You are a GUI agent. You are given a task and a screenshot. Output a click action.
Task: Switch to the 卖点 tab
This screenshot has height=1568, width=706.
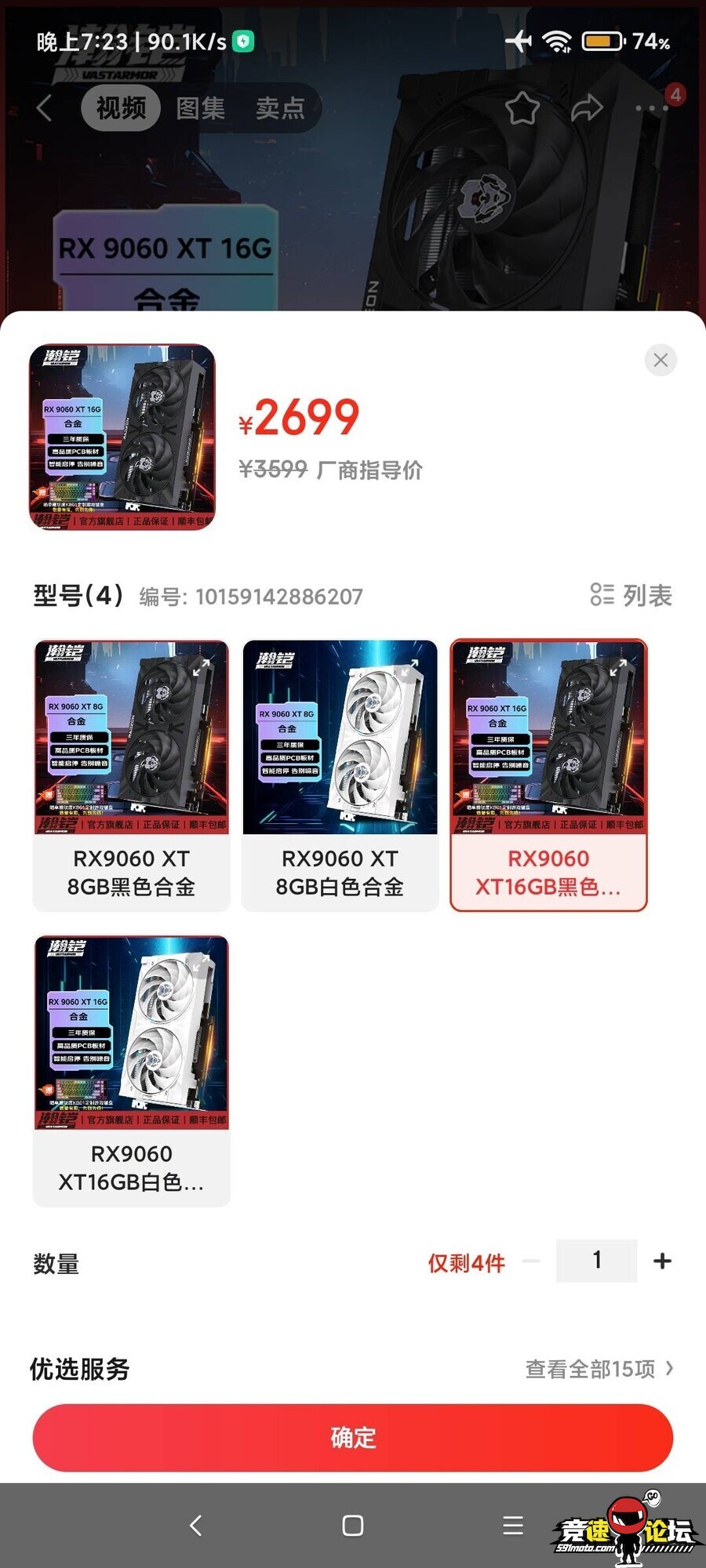(280, 108)
